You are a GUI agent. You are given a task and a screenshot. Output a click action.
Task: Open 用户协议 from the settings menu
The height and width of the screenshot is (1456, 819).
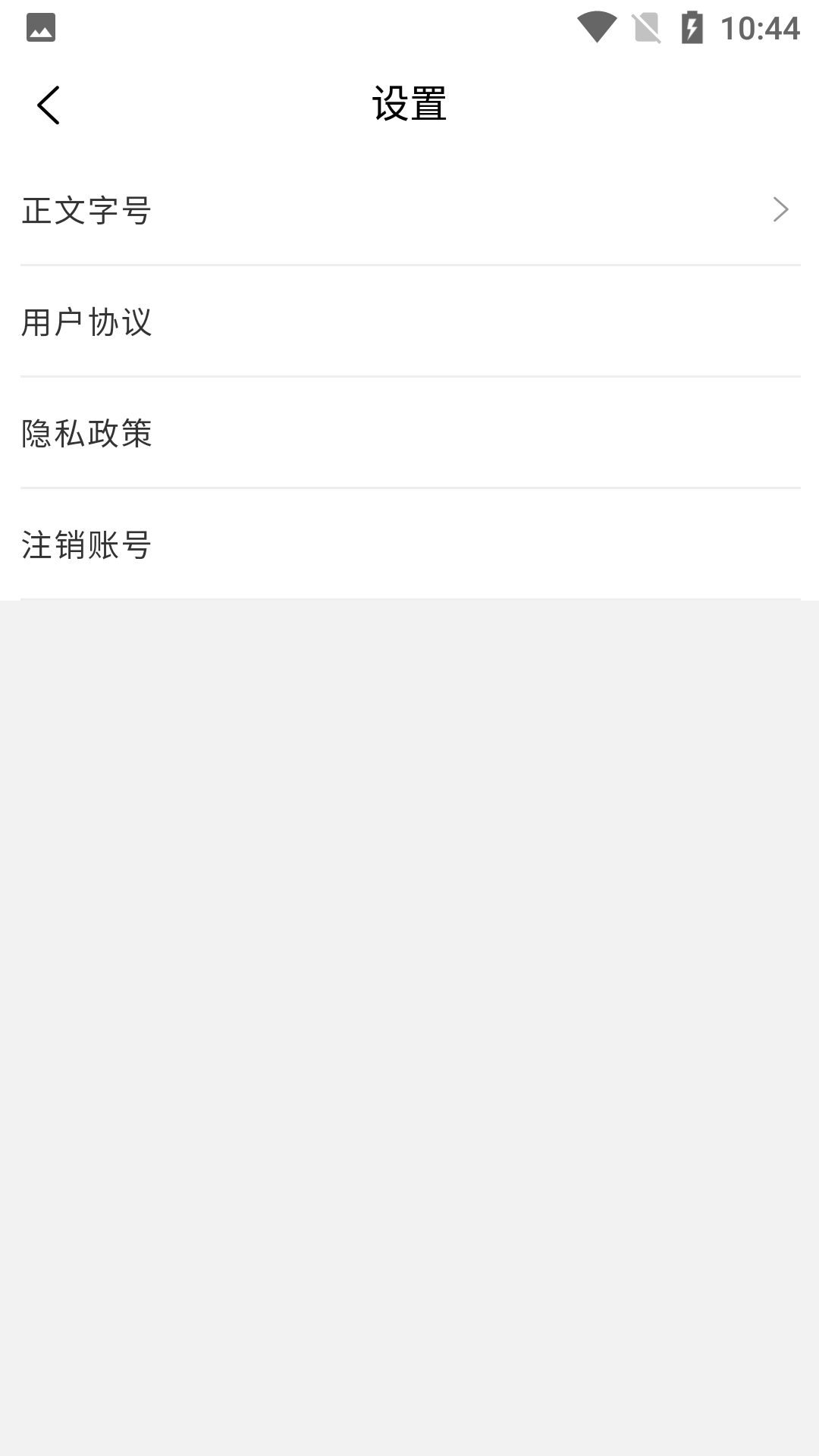[409, 324]
